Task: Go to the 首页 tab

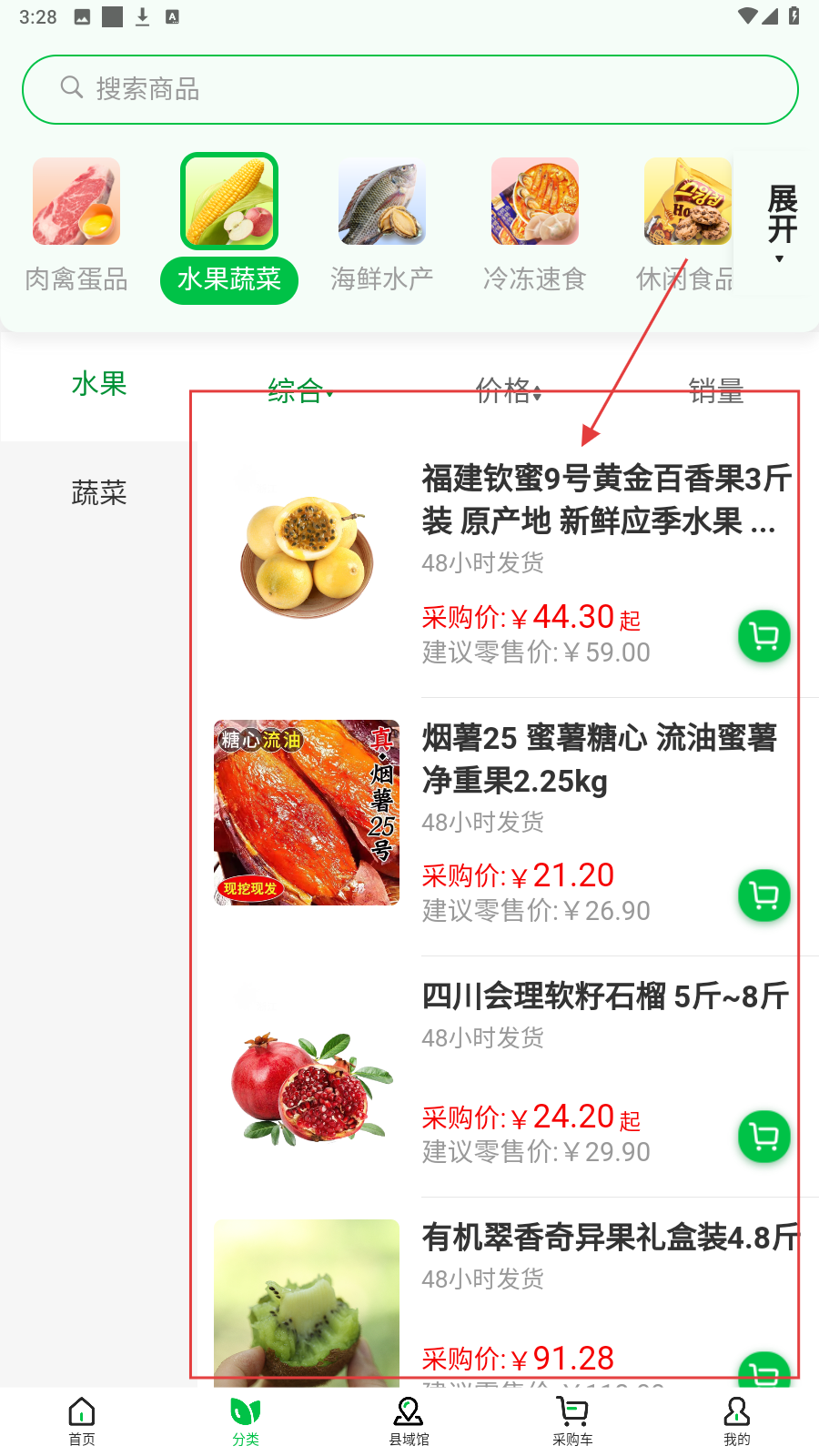Action: 82,1421
